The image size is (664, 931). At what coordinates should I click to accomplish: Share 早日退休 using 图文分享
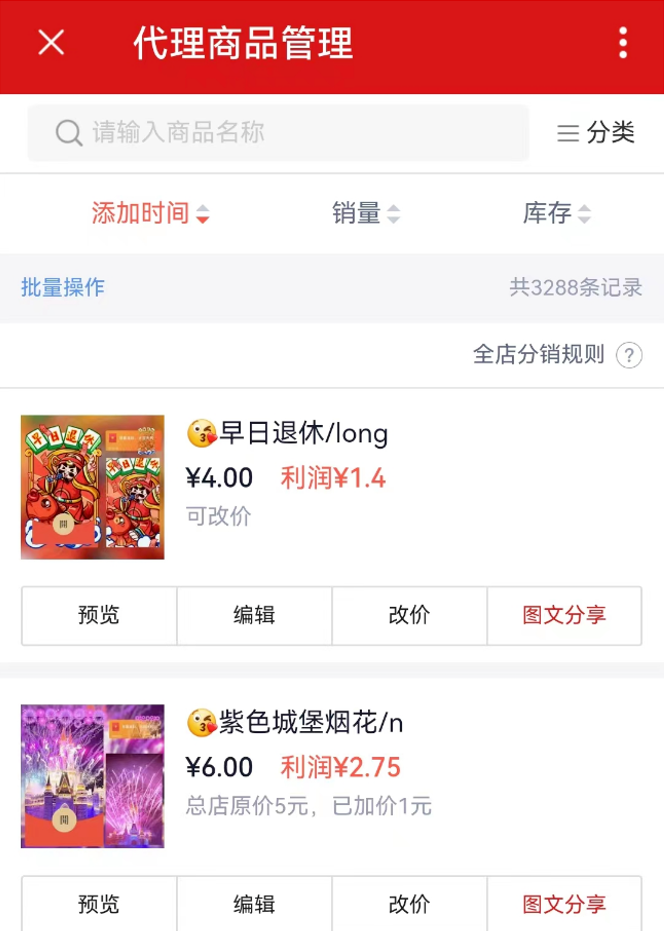tap(564, 615)
